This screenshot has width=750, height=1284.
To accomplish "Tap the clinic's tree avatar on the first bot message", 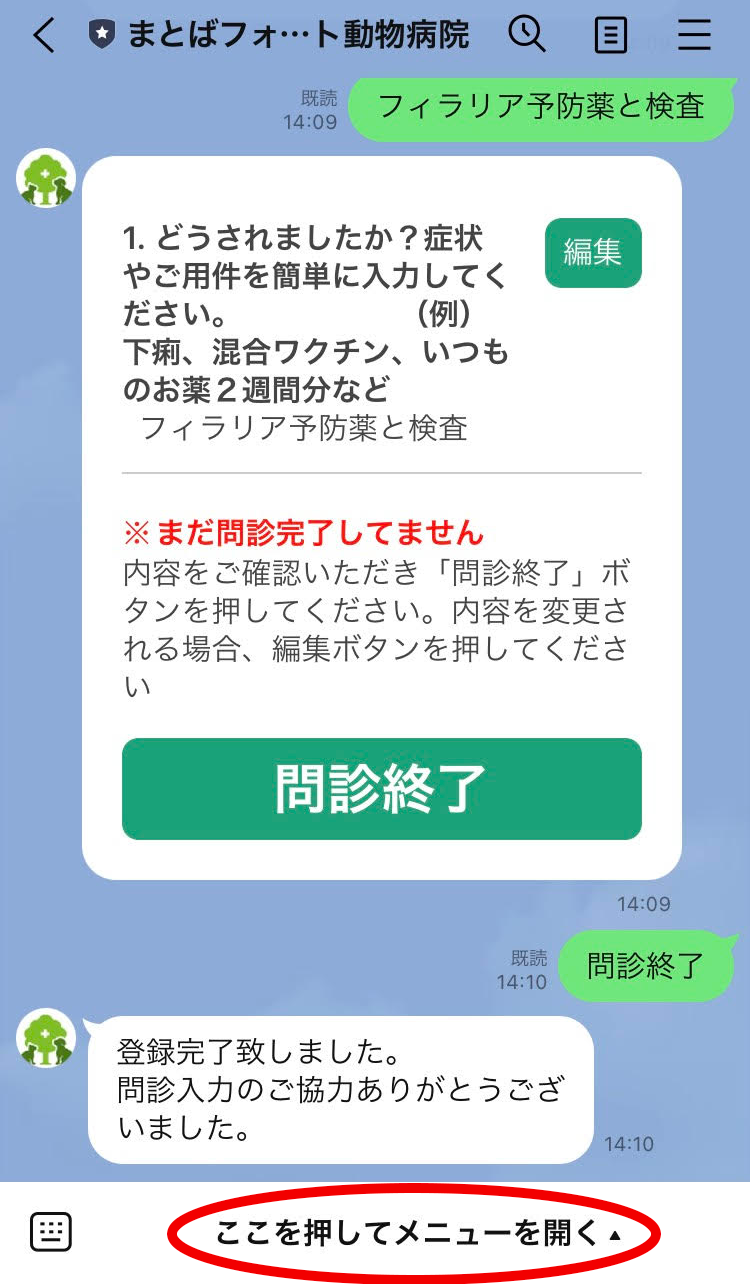I will pyautogui.click(x=46, y=177).
